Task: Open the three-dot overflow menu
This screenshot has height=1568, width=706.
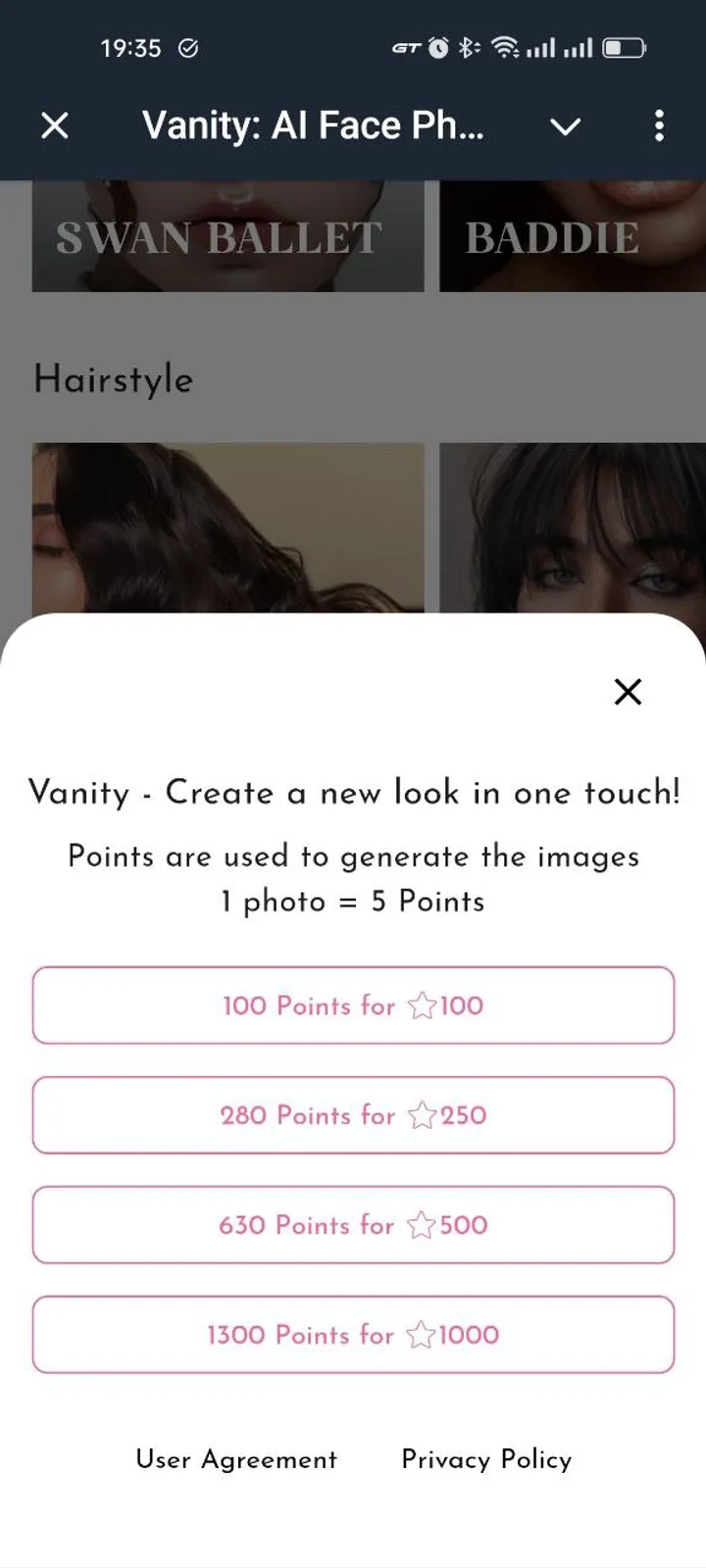Action: [659, 126]
